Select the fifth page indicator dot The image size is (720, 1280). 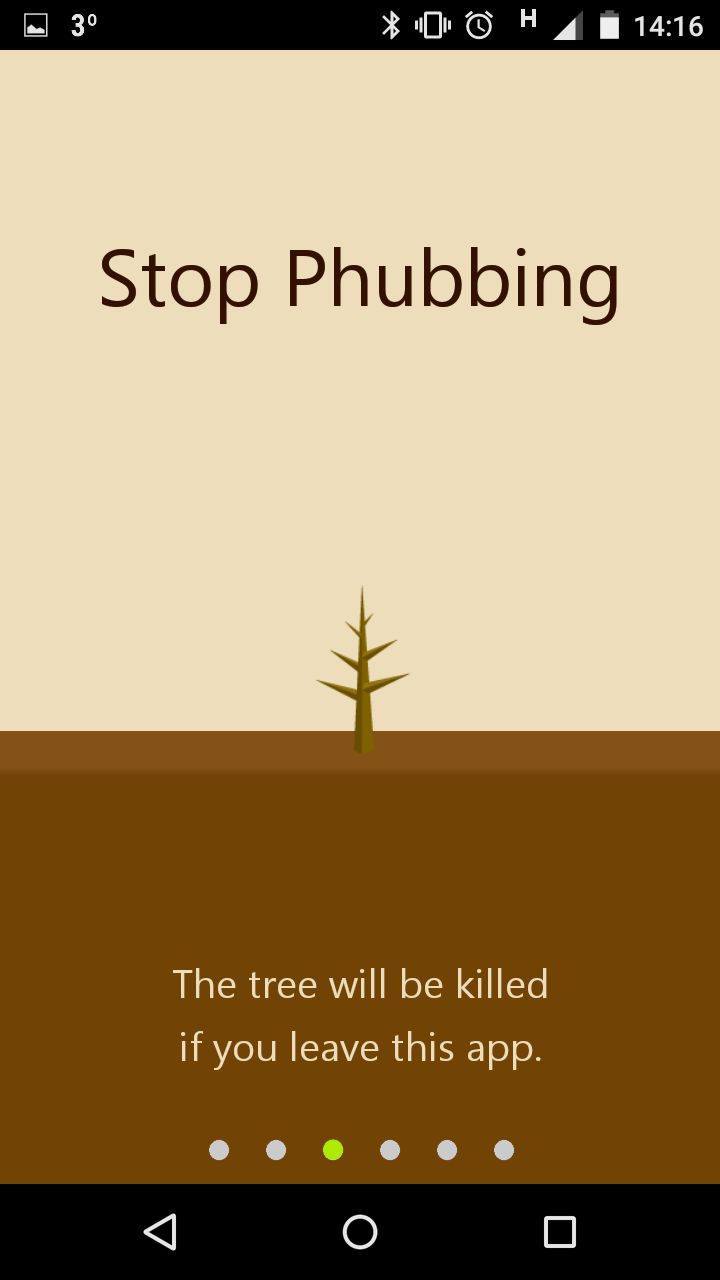(447, 1150)
